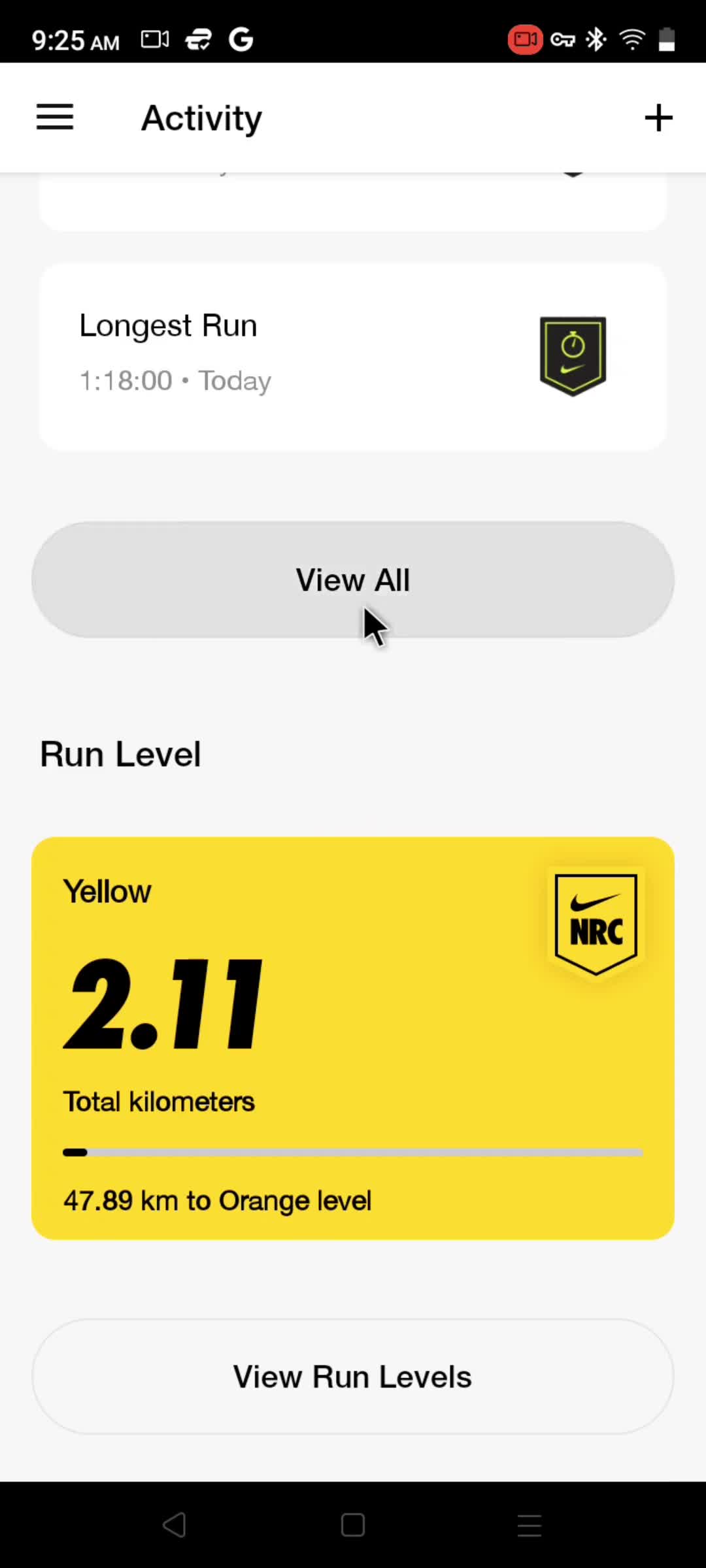This screenshot has height=1568, width=706.
Task: Tap the View All button
Action: [x=353, y=580]
